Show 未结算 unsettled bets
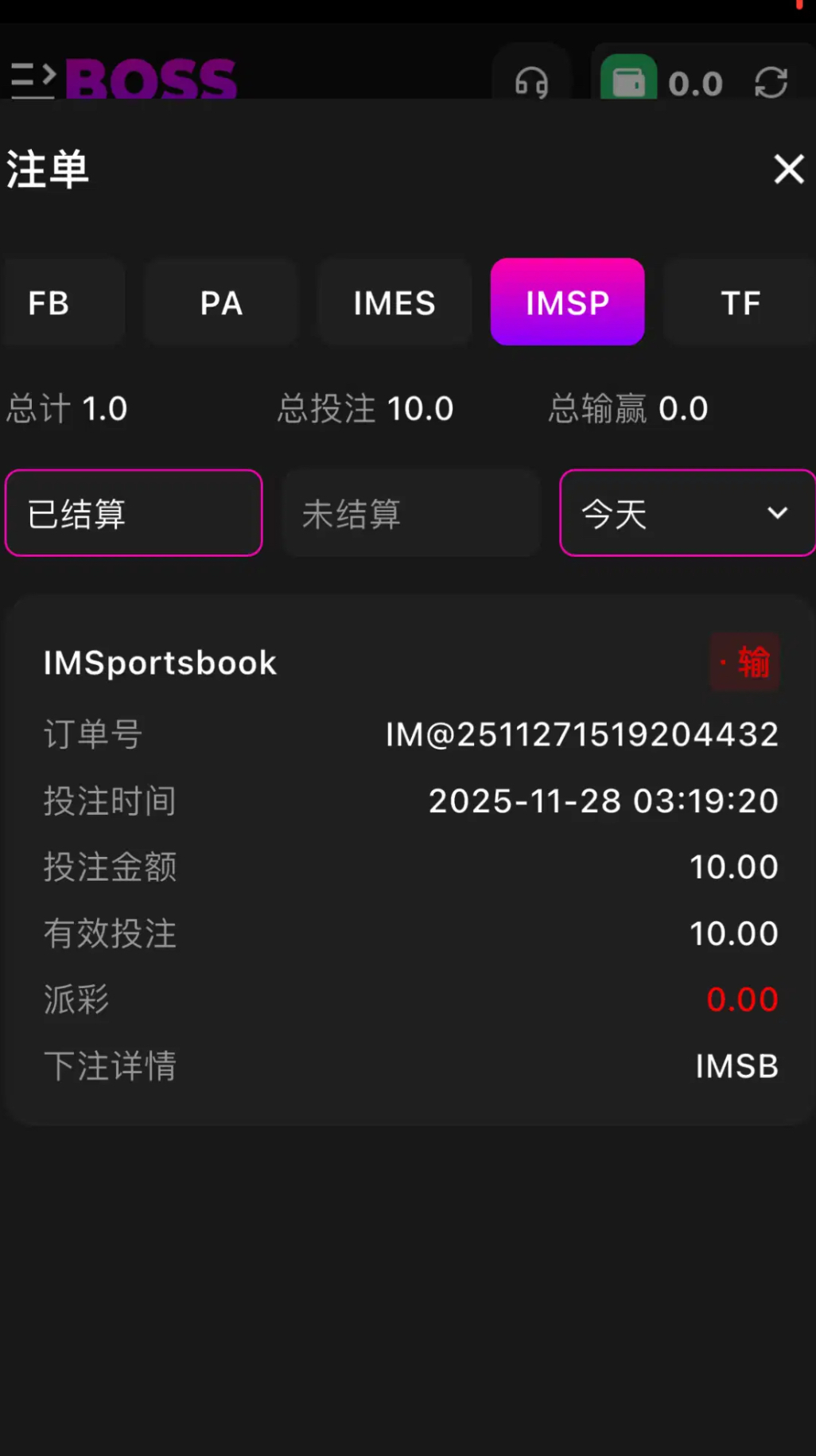816x1456 pixels. (x=411, y=513)
